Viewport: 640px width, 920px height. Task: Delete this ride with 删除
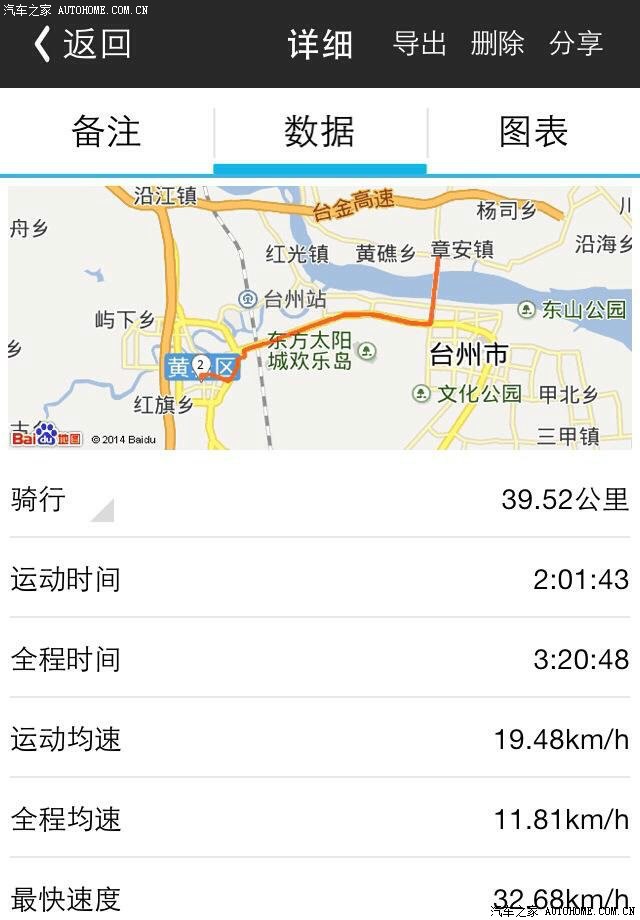[497, 44]
